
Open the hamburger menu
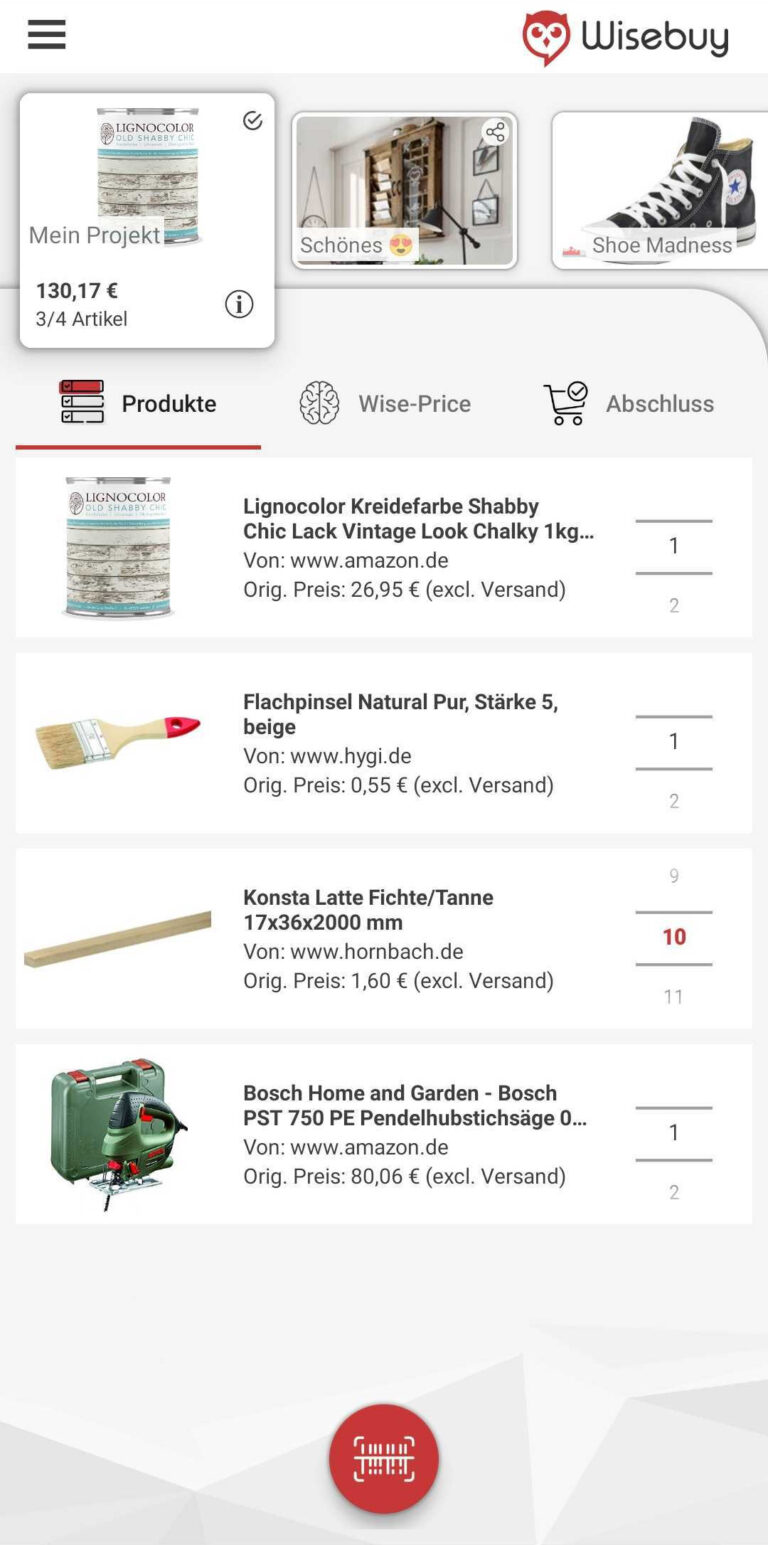[x=46, y=35]
